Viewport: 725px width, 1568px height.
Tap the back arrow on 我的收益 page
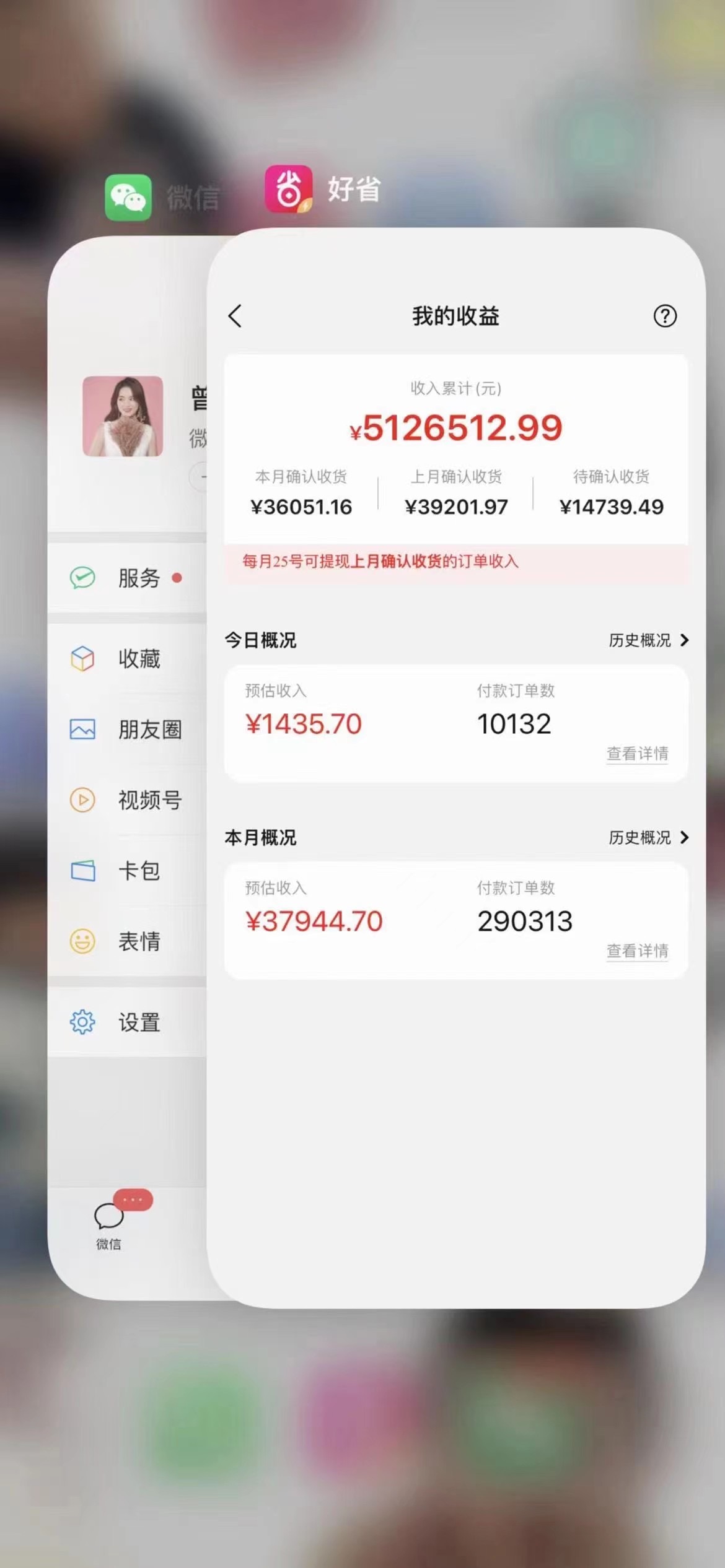click(235, 316)
